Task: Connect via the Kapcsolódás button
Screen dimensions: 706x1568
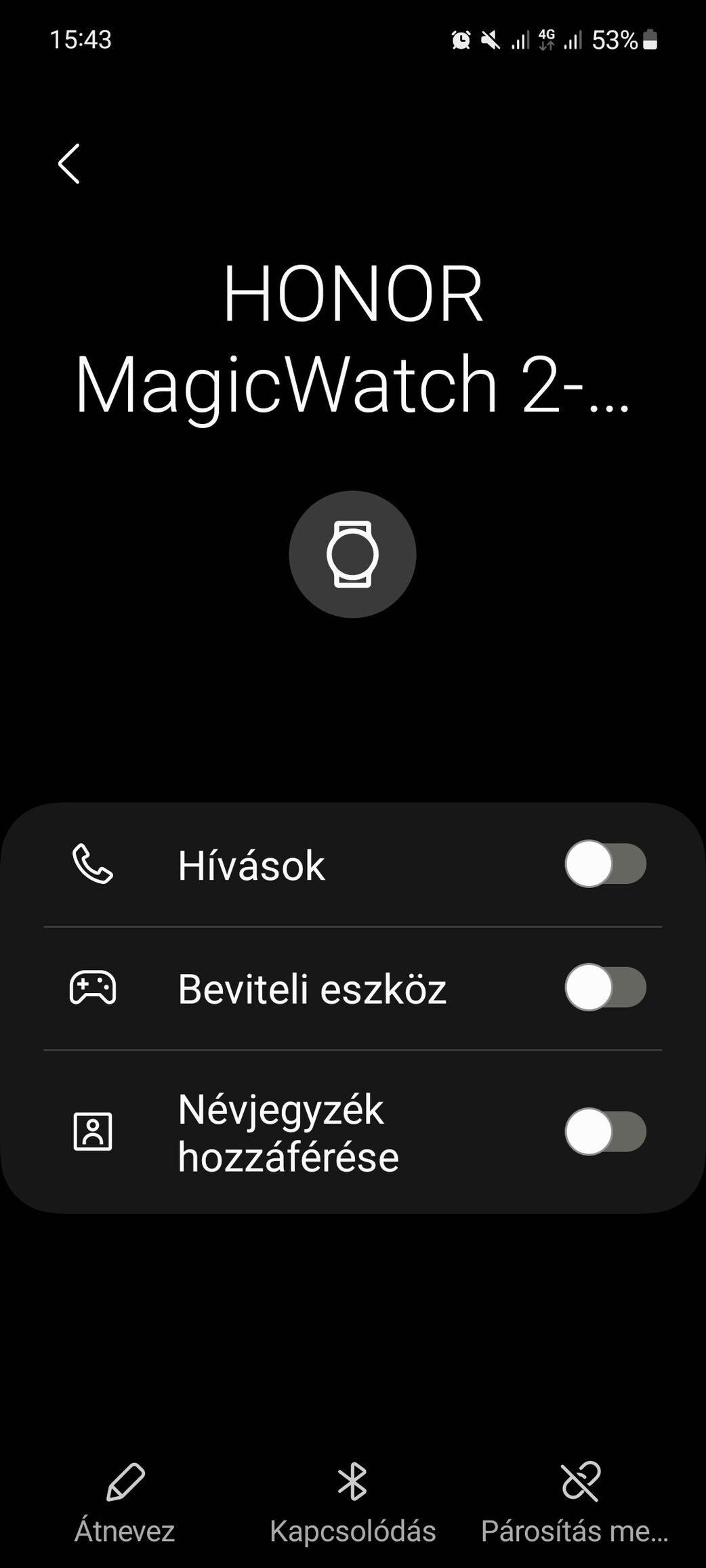Action: [352, 1500]
